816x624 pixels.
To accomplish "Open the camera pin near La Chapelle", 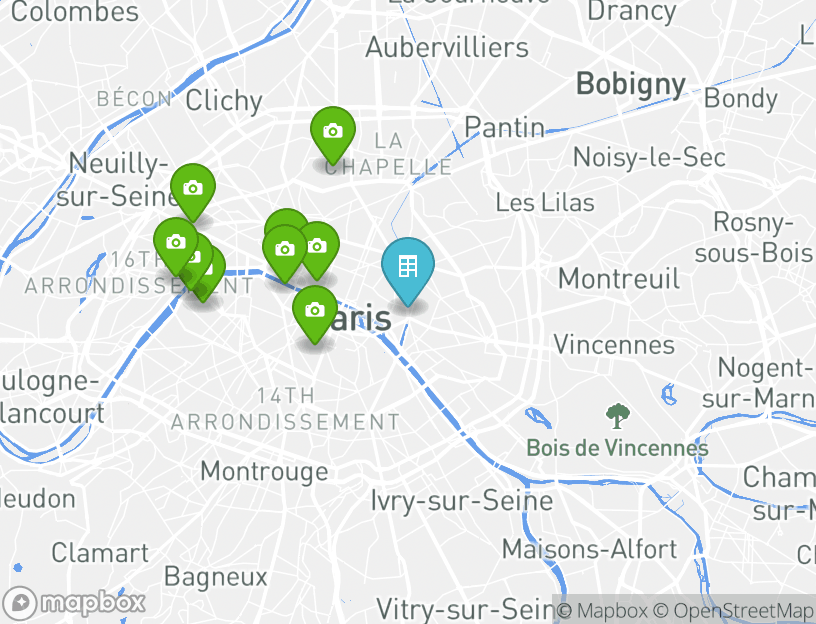I will 333,133.
